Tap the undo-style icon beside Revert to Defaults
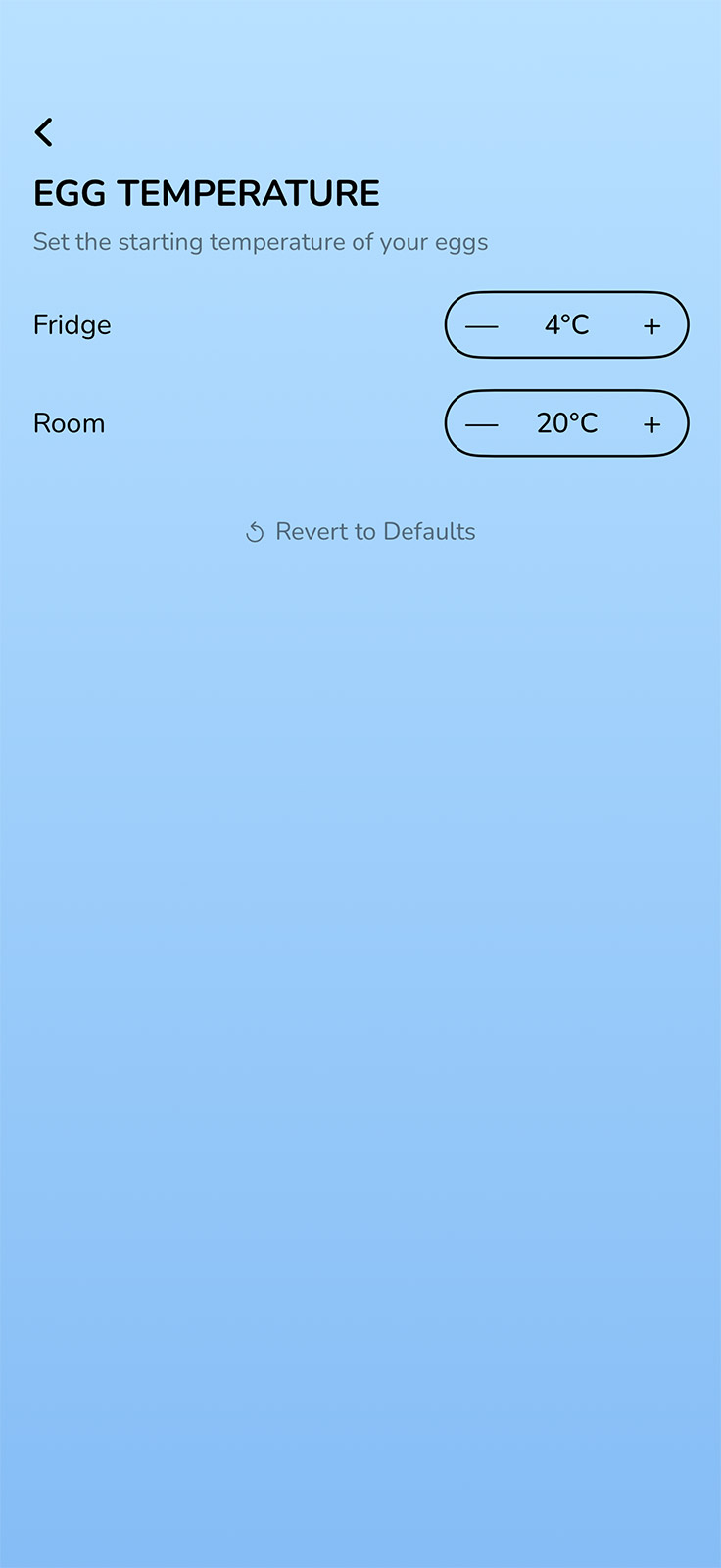The image size is (721, 1568). 255,532
